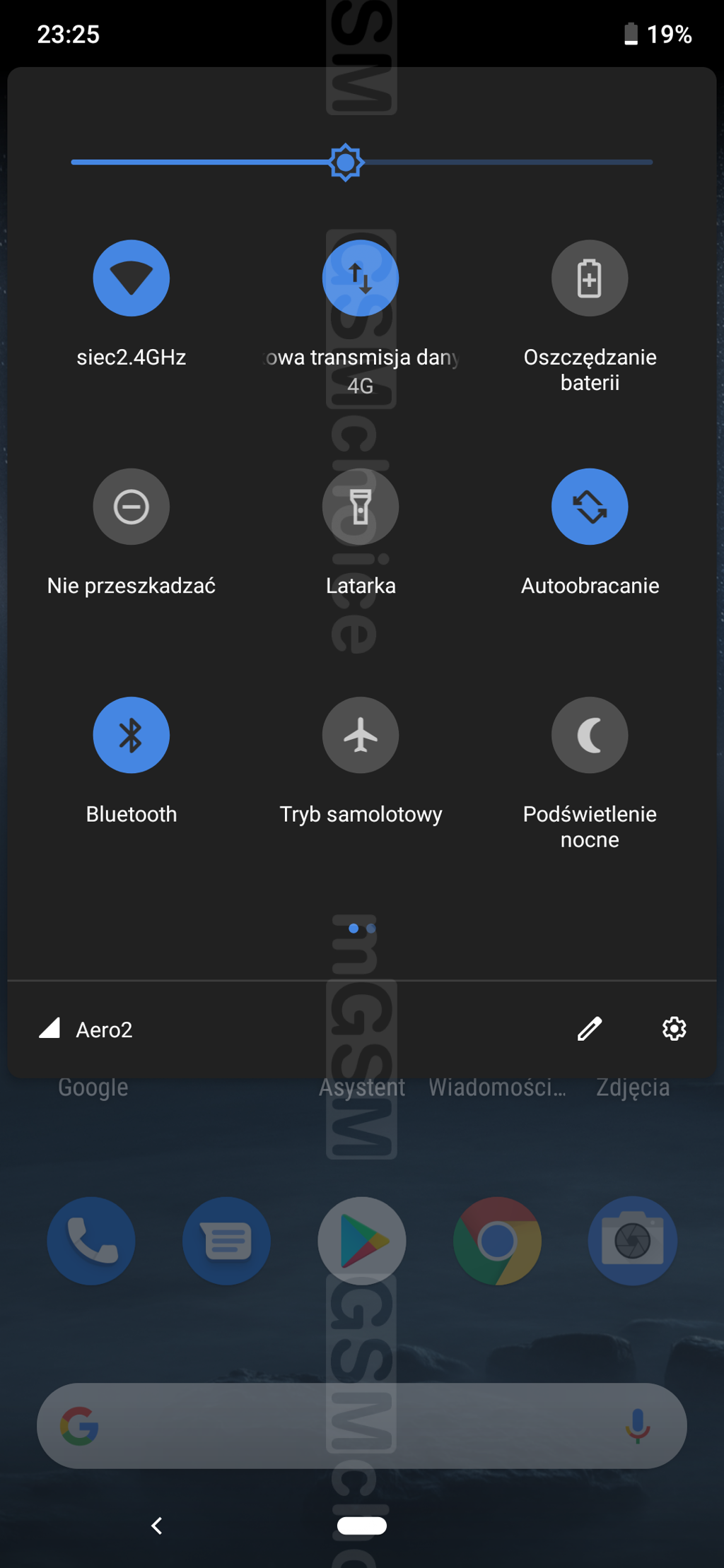Open system settings via gear icon
724x1568 pixels.
tap(674, 1029)
